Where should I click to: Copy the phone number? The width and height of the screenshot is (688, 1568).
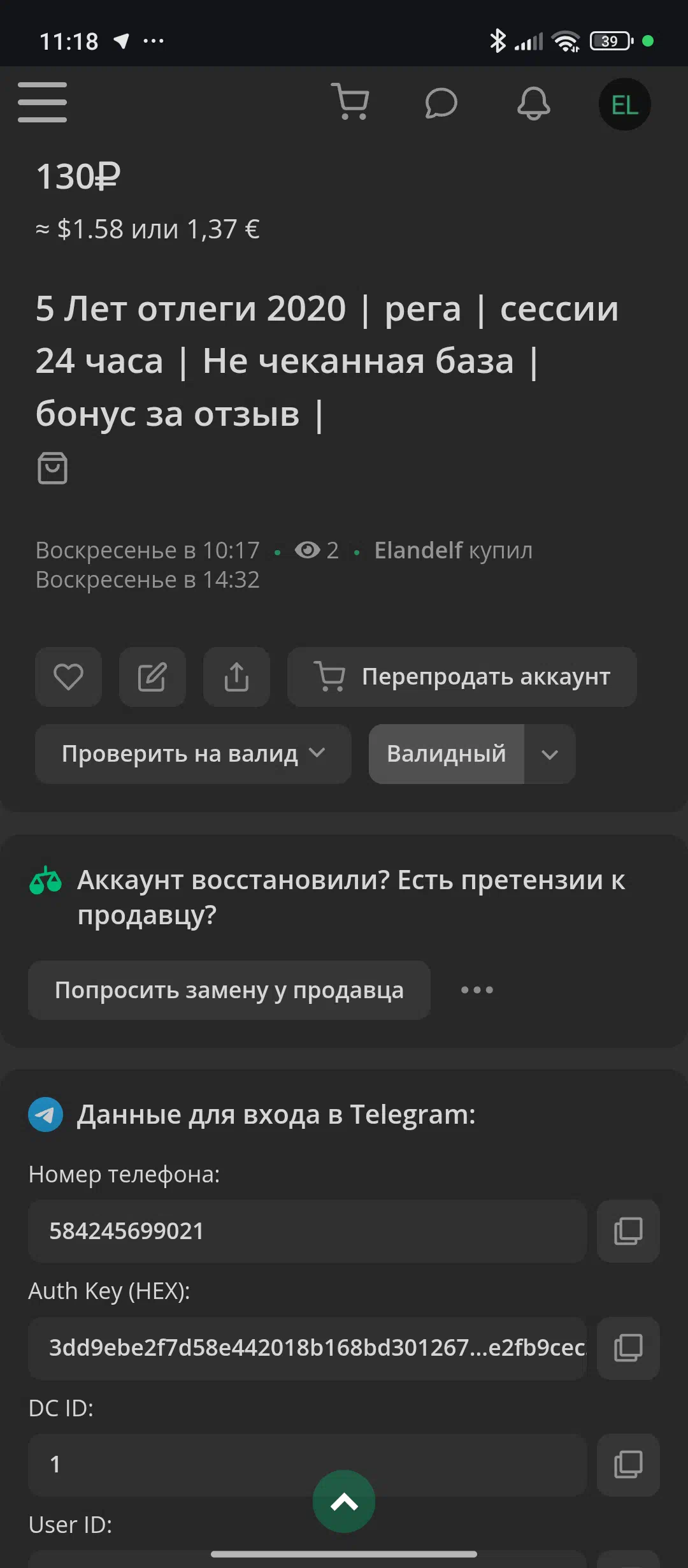point(628,1231)
